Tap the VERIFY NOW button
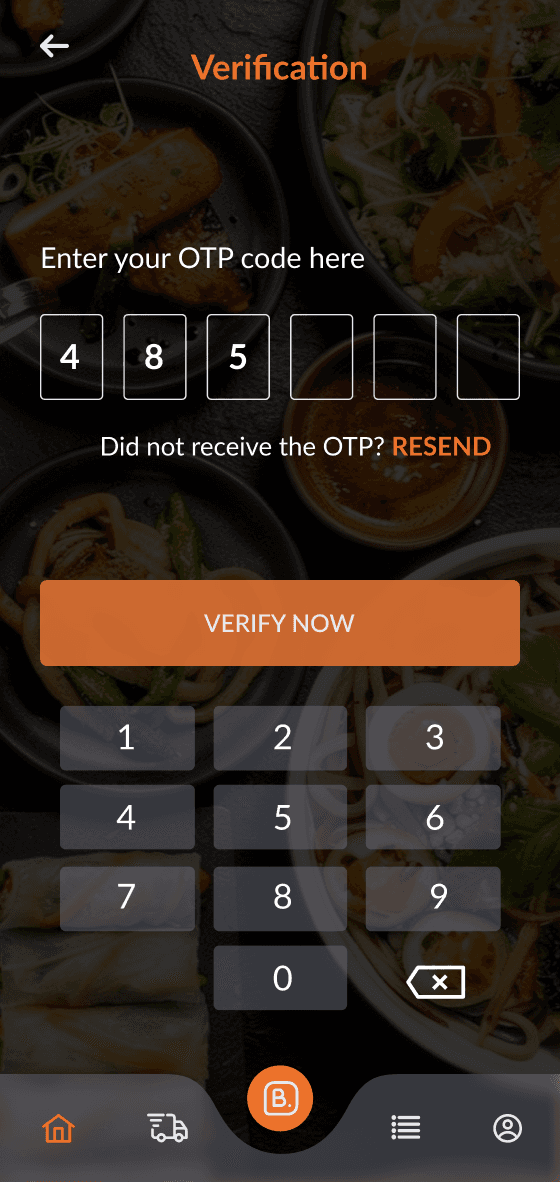560x1182 pixels. 280,623
